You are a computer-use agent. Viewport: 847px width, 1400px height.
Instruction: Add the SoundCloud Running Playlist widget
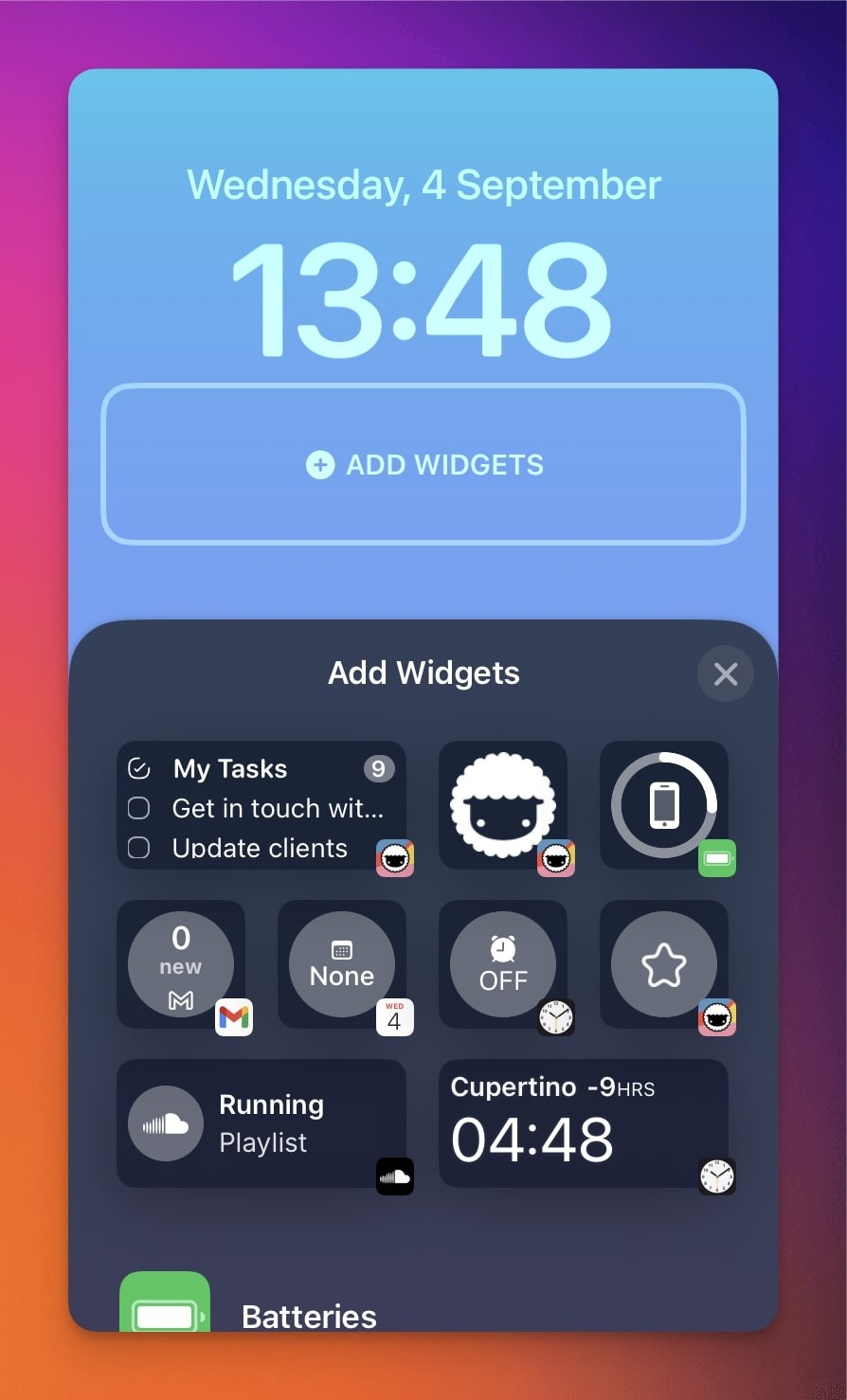click(261, 1123)
